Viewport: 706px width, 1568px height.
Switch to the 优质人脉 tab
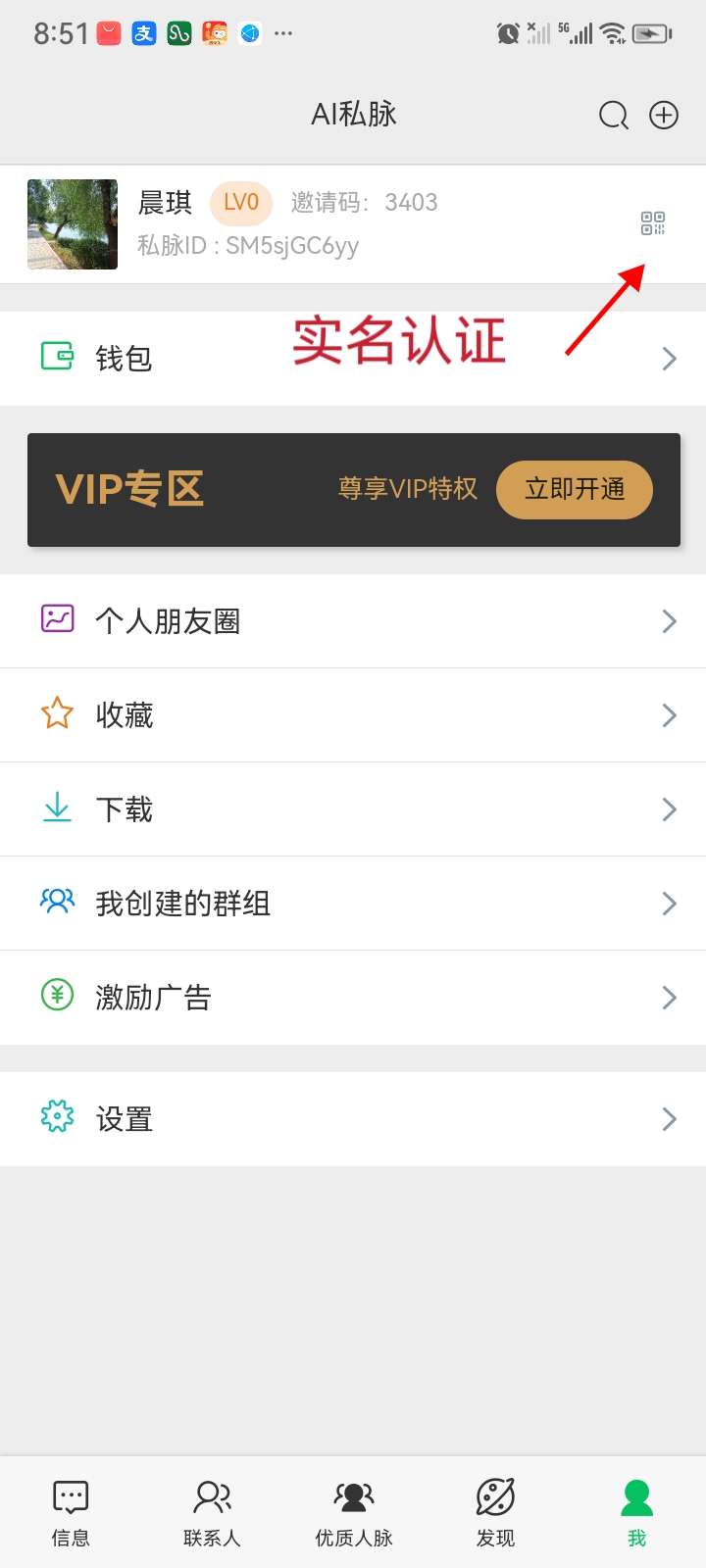(x=353, y=1513)
